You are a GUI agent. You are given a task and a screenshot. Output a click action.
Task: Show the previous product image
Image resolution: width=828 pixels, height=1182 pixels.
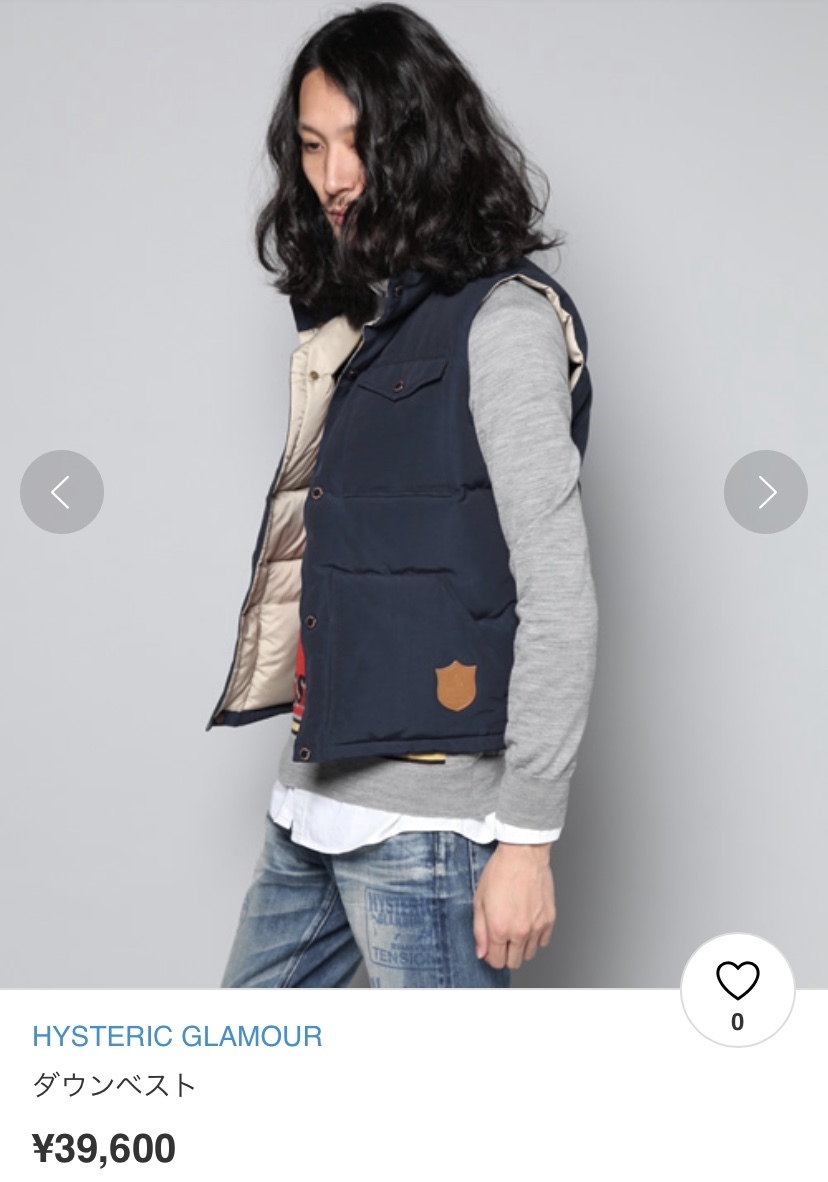click(62, 491)
